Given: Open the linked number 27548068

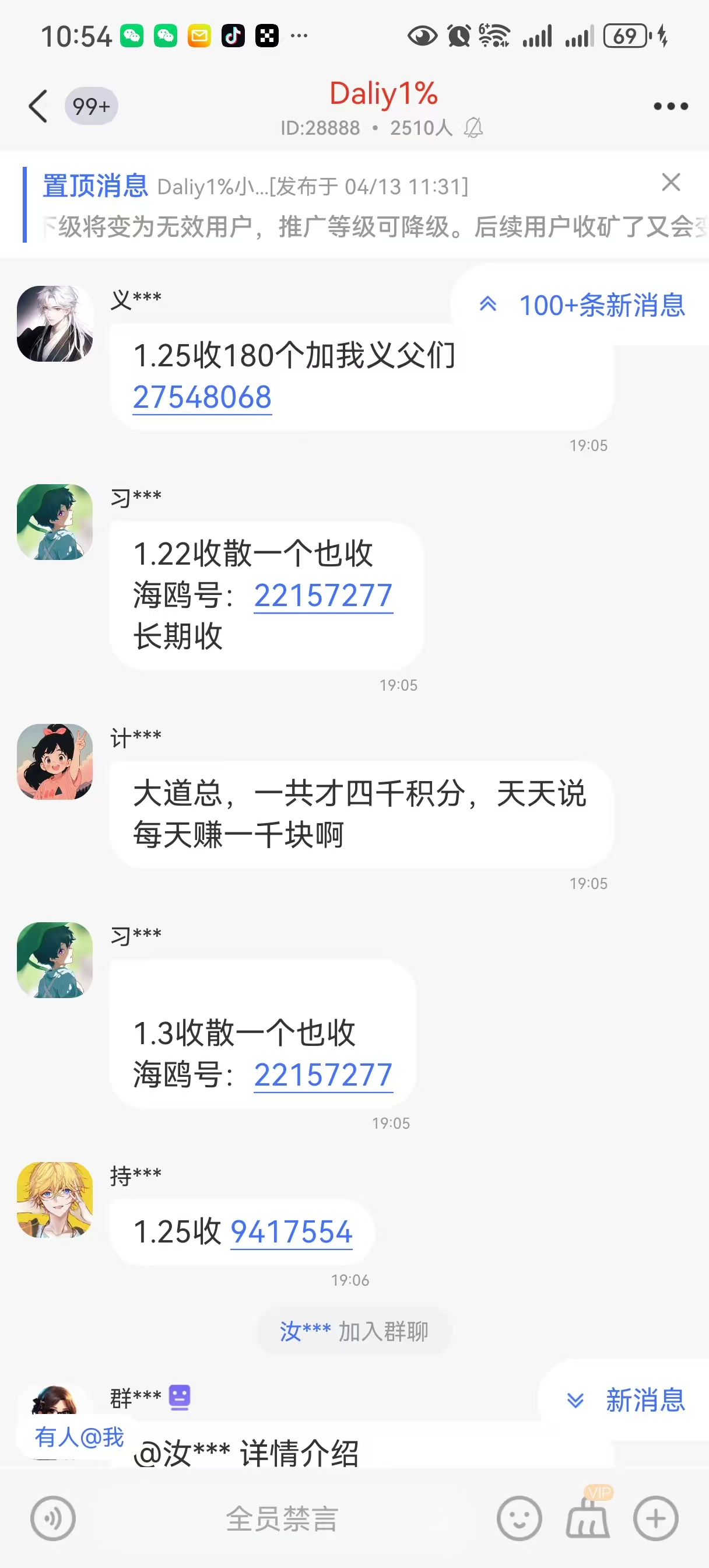Looking at the screenshot, I should point(202,397).
